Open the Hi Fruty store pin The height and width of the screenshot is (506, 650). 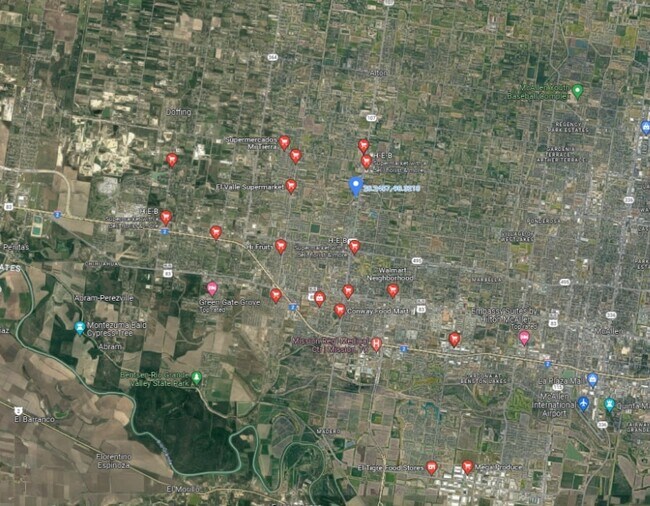click(x=281, y=245)
